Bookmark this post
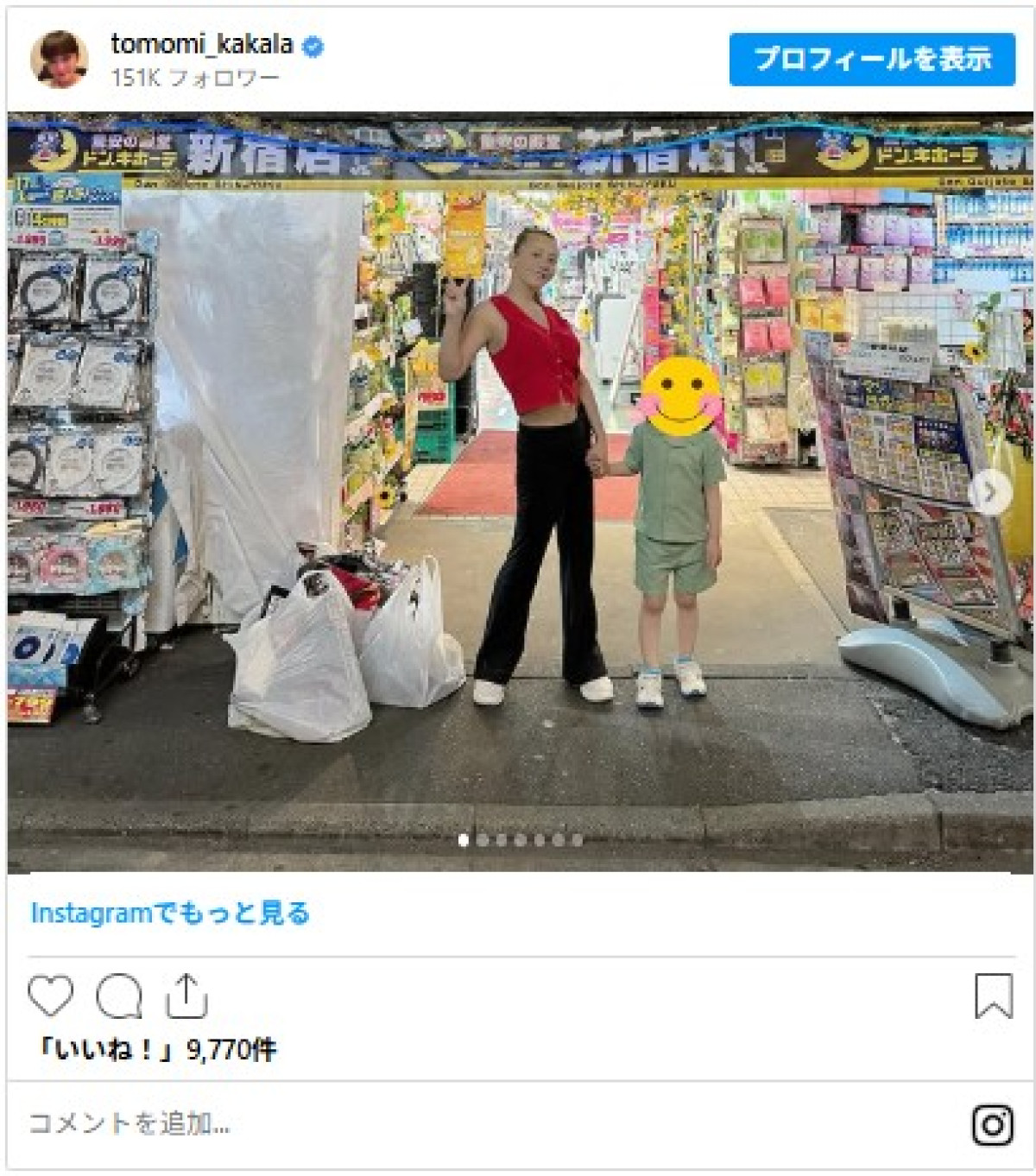The image size is (1036, 1176). [993, 996]
